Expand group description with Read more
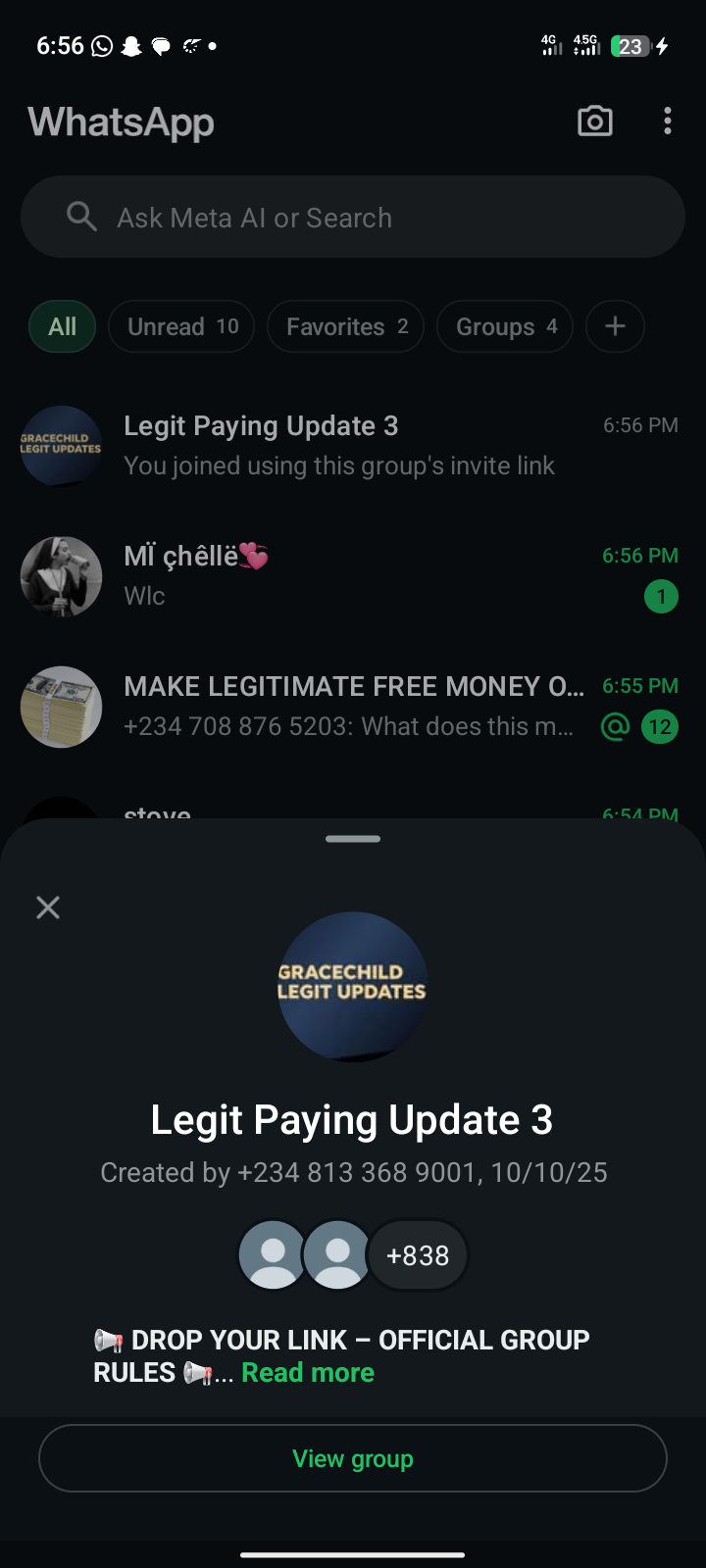 pyautogui.click(x=308, y=1373)
